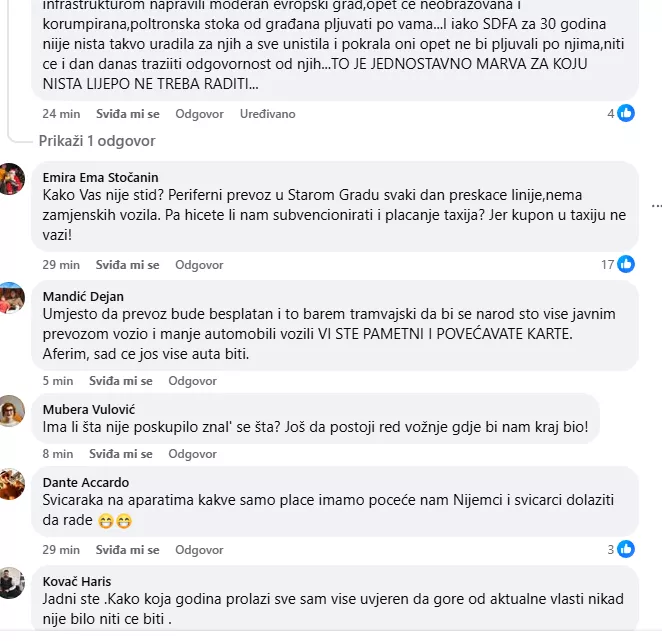This screenshot has height=641, width=662.
Task: Like Mandić Dejan's comment
Action: (120, 381)
